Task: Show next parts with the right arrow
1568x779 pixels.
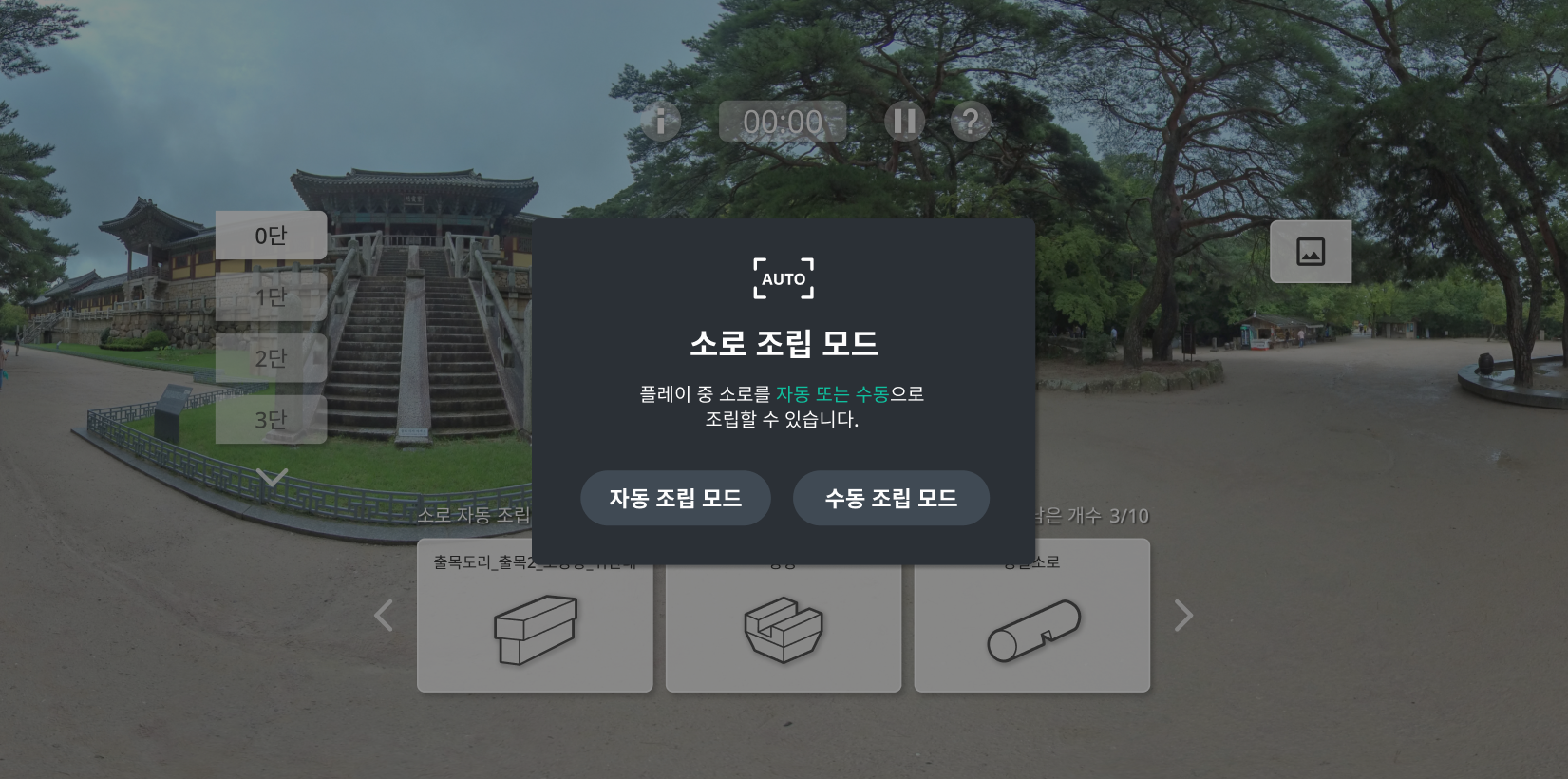Action: [1182, 616]
